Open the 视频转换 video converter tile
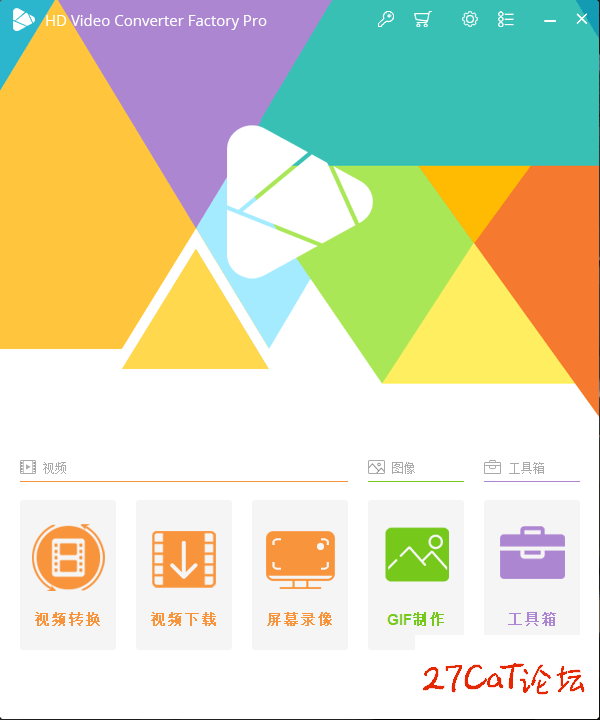Image resolution: width=600 pixels, height=720 pixels. tap(68, 573)
